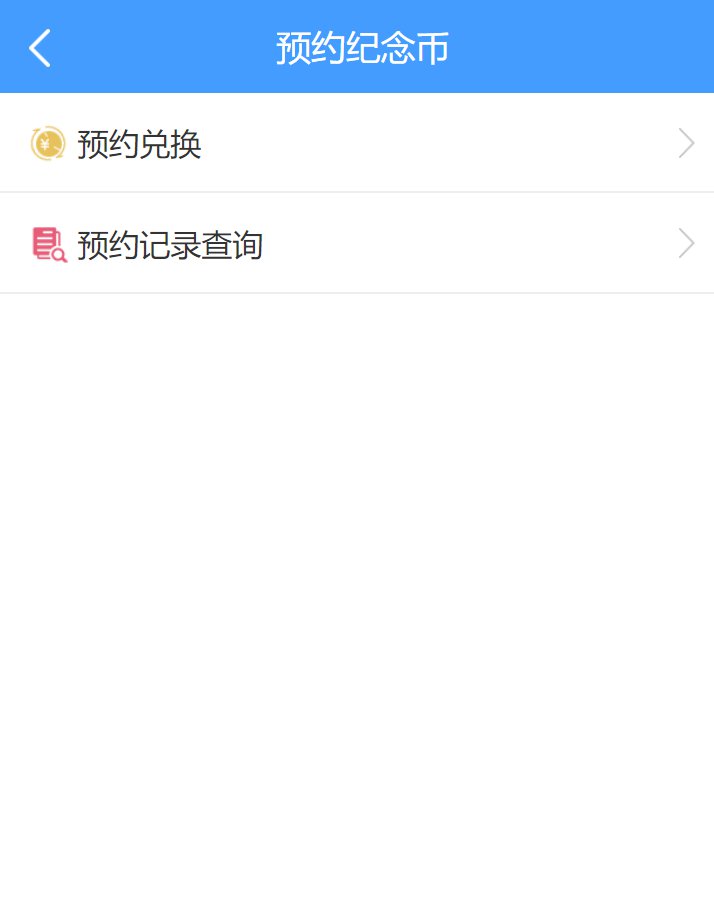Go back using the header arrow
This screenshot has width=714, height=924.
[40, 47]
